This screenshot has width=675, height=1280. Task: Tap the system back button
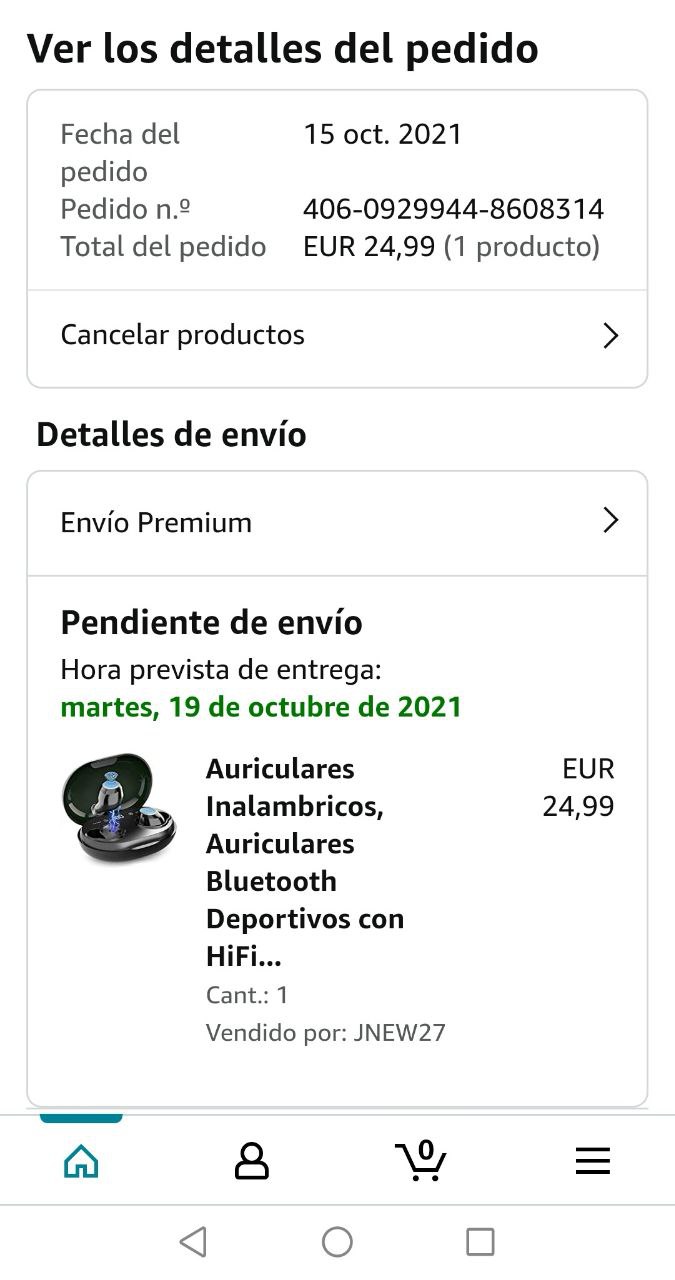tap(193, 1242)
